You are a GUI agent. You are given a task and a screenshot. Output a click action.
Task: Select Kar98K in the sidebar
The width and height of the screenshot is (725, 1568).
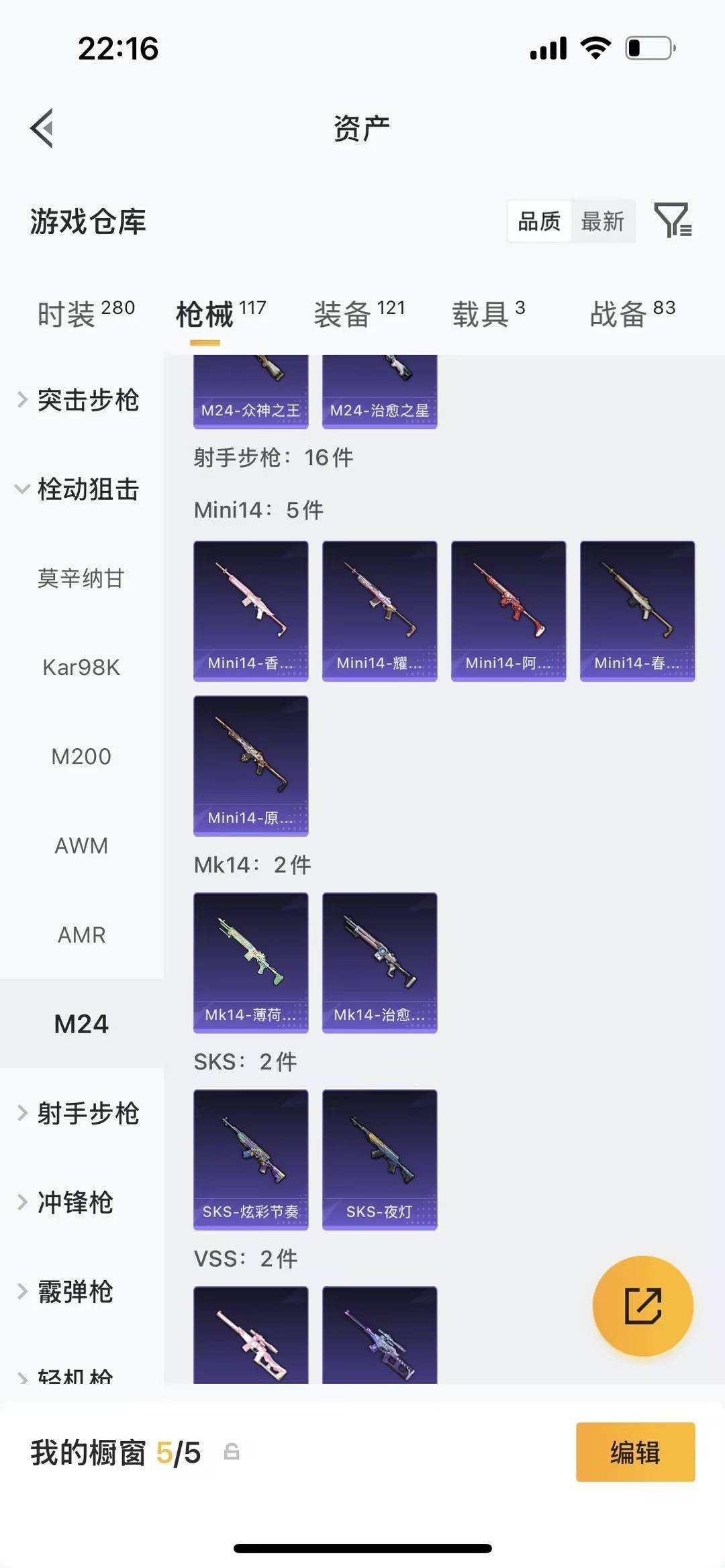(82, 666)
